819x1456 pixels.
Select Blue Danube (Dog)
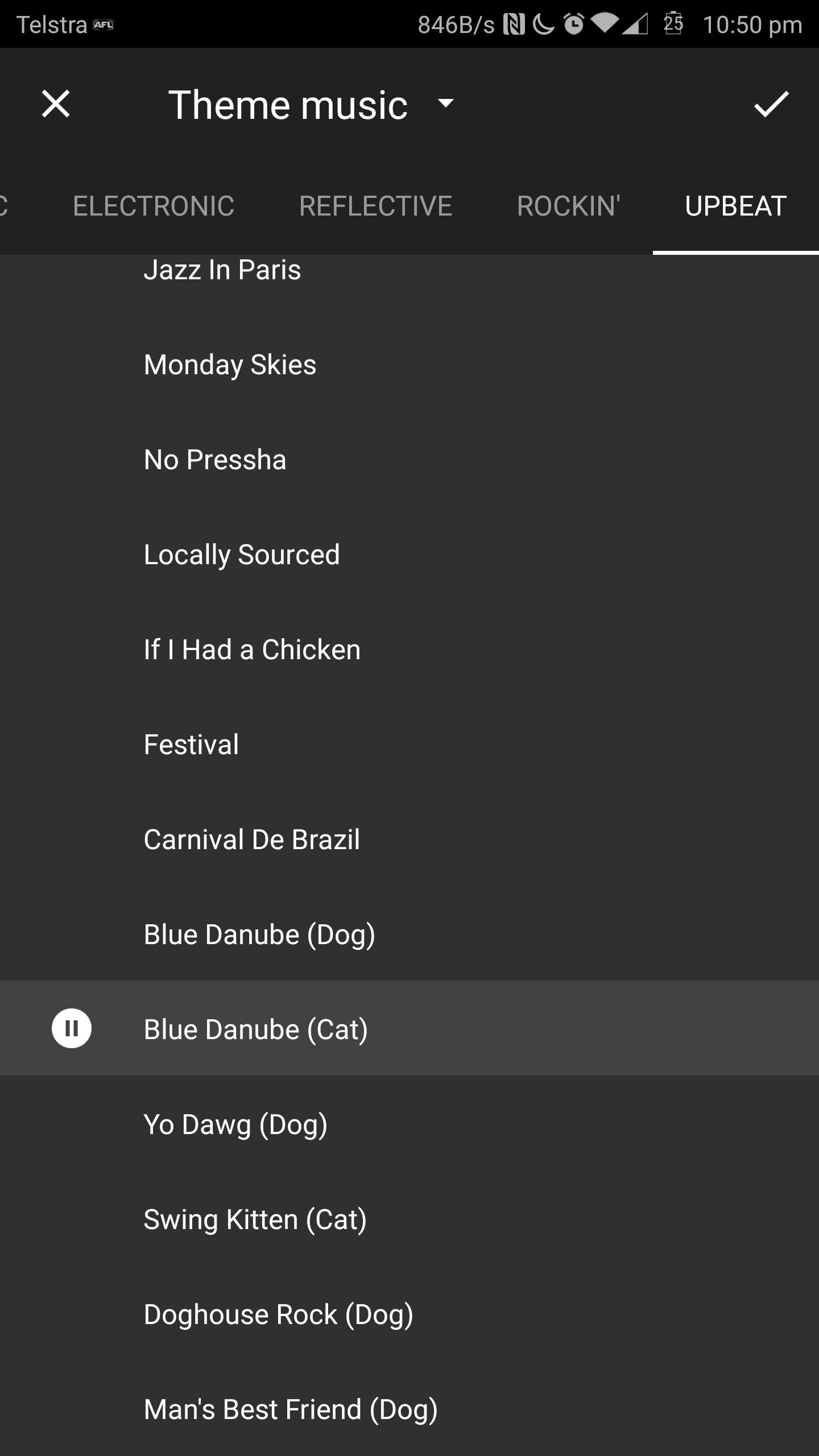[x=409, y=934]
